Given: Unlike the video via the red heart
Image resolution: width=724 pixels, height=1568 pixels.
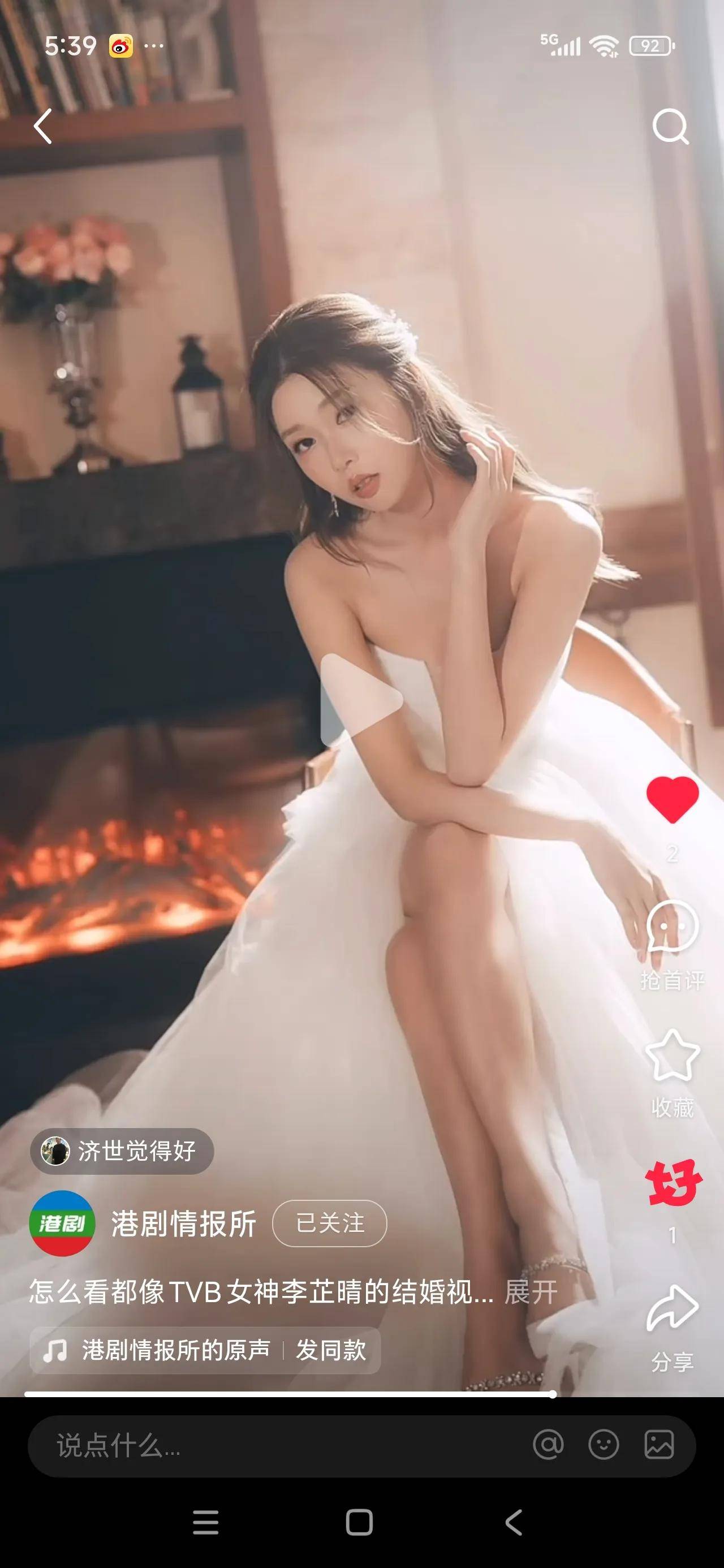Looking at the screenshot, I should [x=672, y=800].
